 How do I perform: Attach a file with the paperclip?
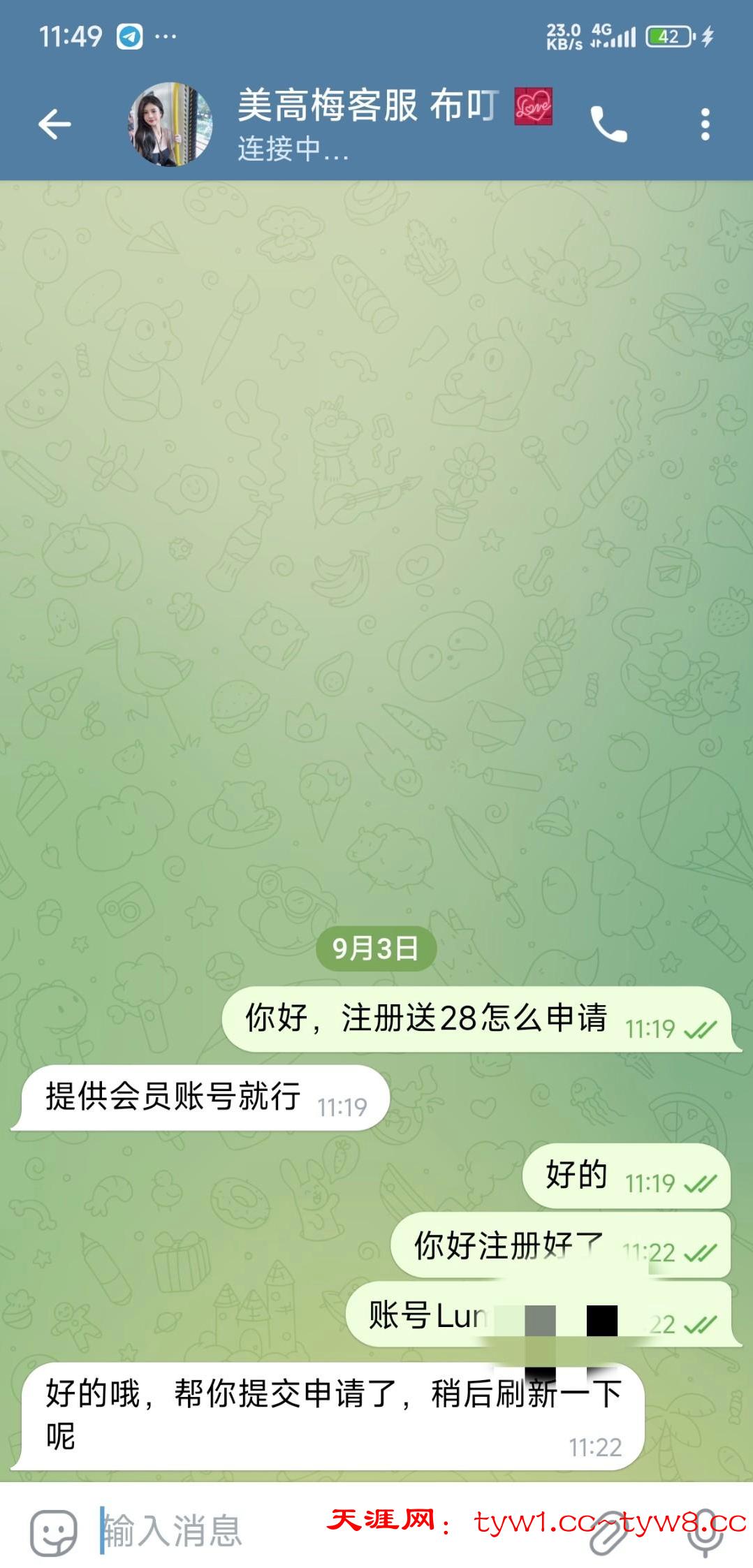(x=608, y=1532)
